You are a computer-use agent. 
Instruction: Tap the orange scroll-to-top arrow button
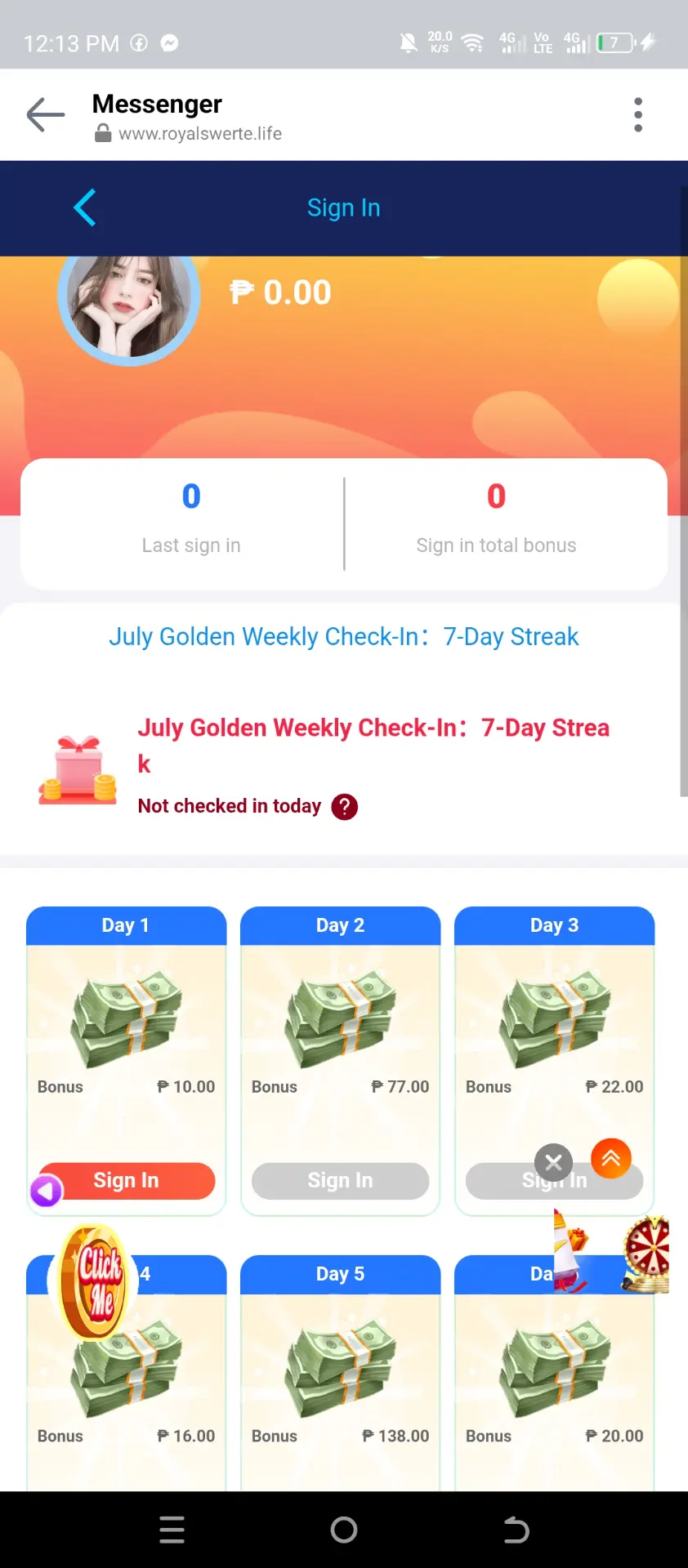[x=611, y=1158]
